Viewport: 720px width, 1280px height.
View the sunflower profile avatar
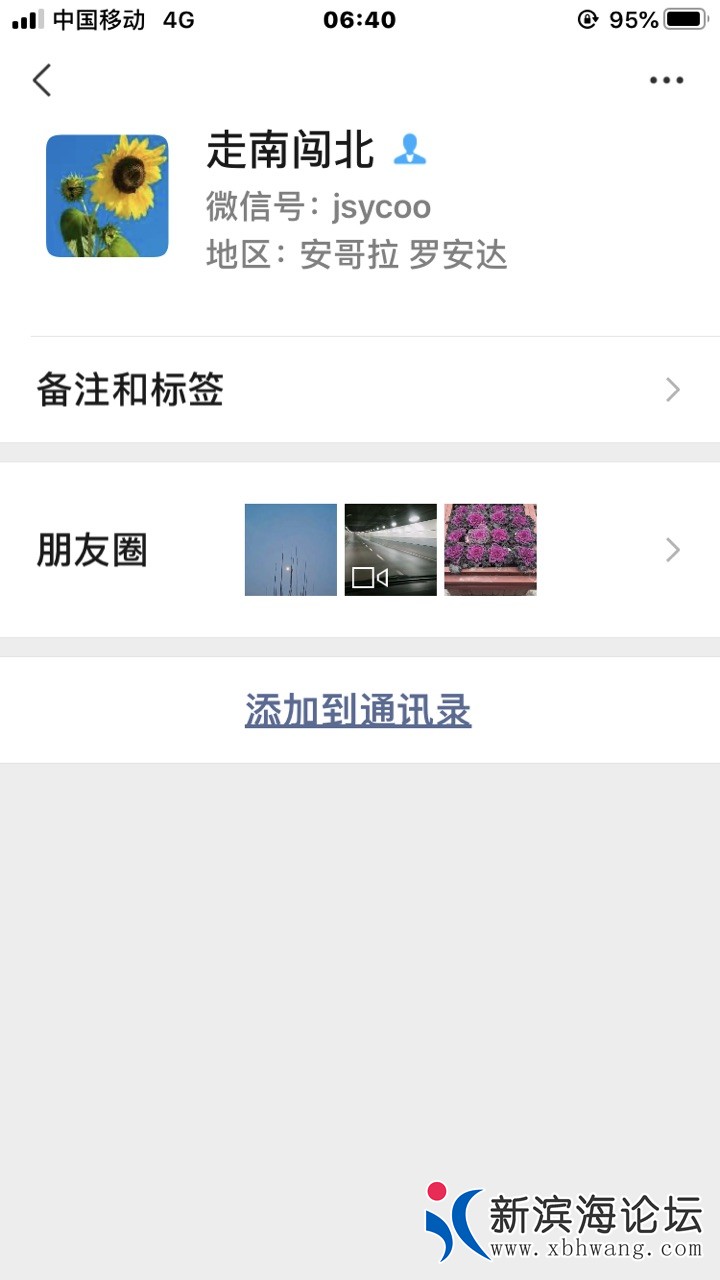tap(107, 196)
